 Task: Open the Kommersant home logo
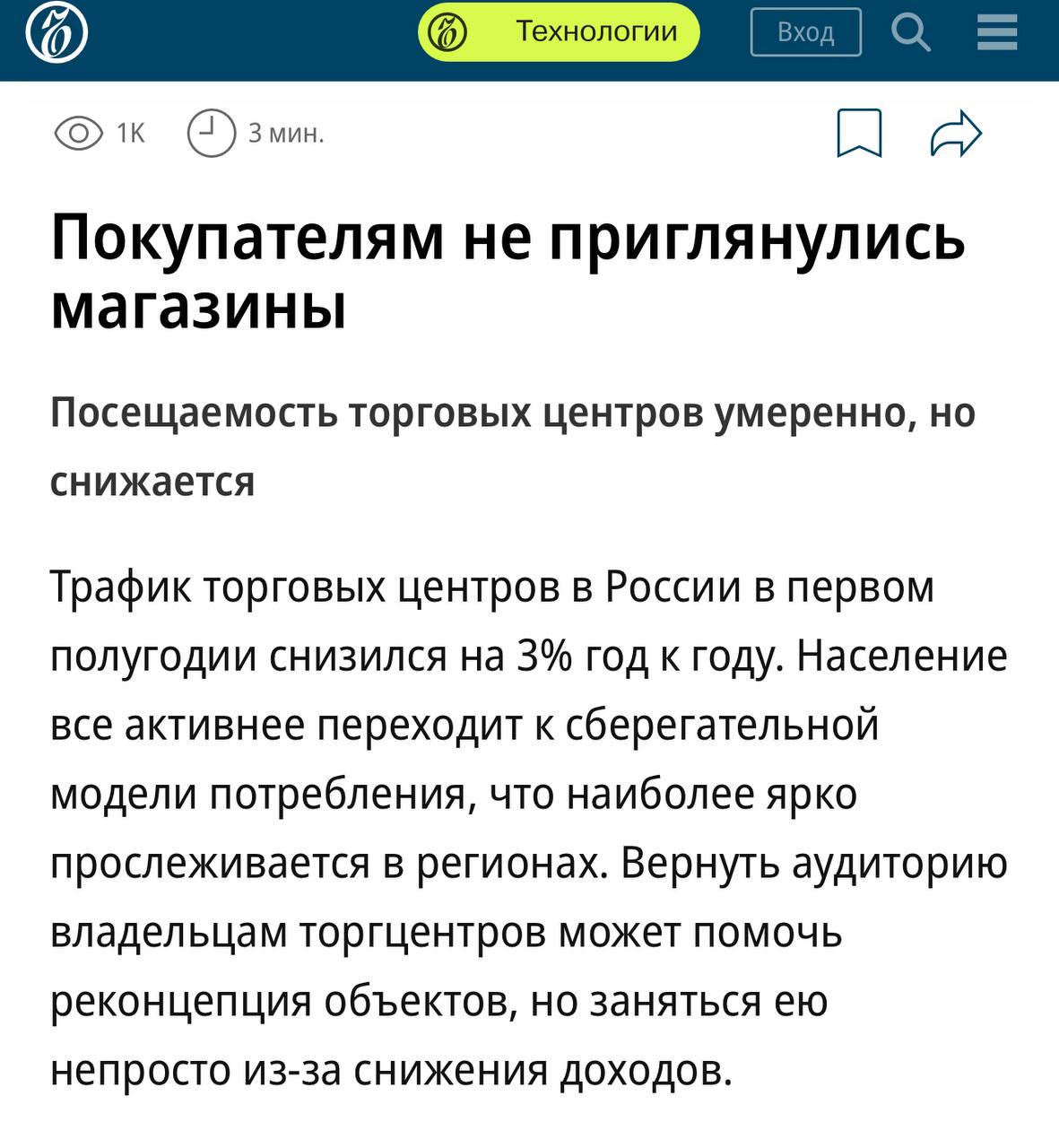[x=56, y=34]
